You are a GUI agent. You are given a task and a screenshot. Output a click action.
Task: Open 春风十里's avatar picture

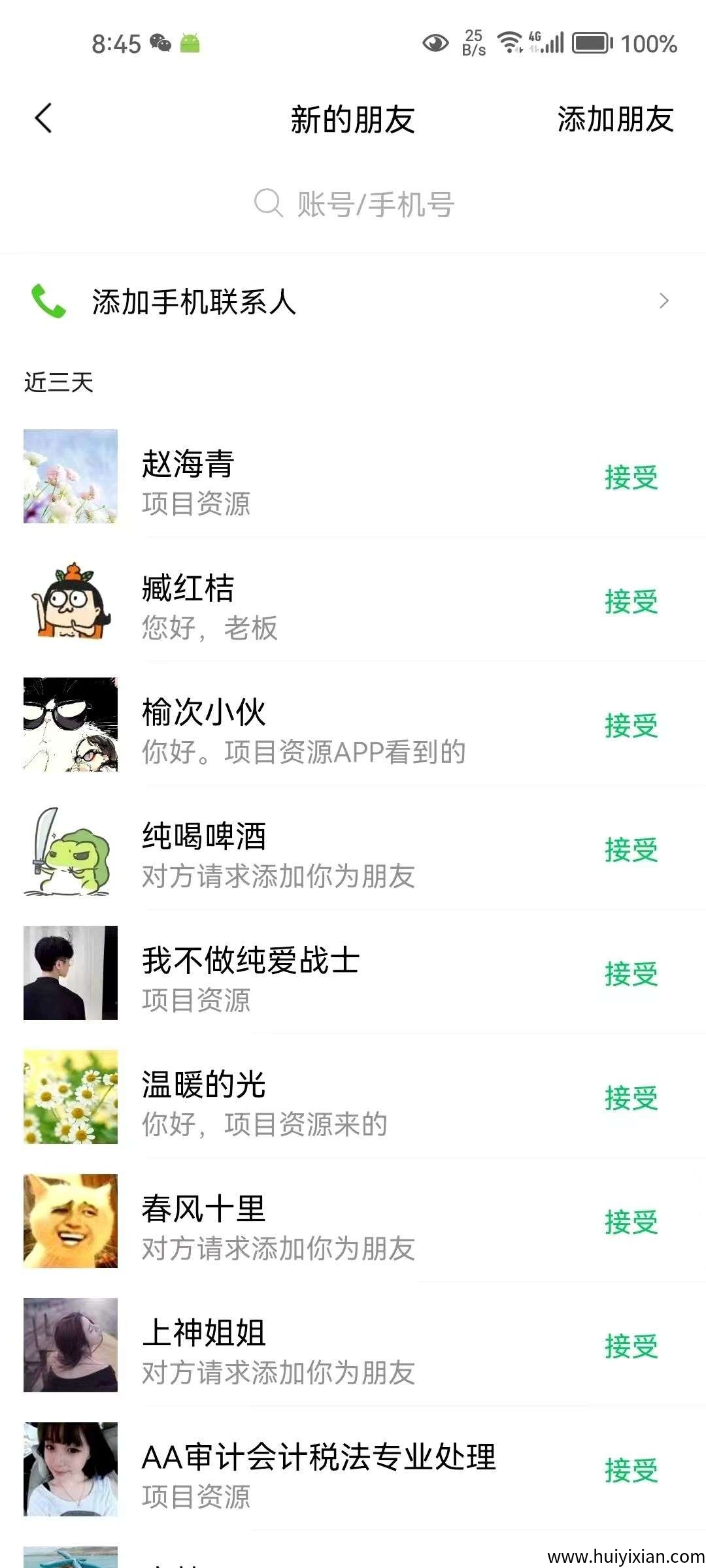[71, 1221]
